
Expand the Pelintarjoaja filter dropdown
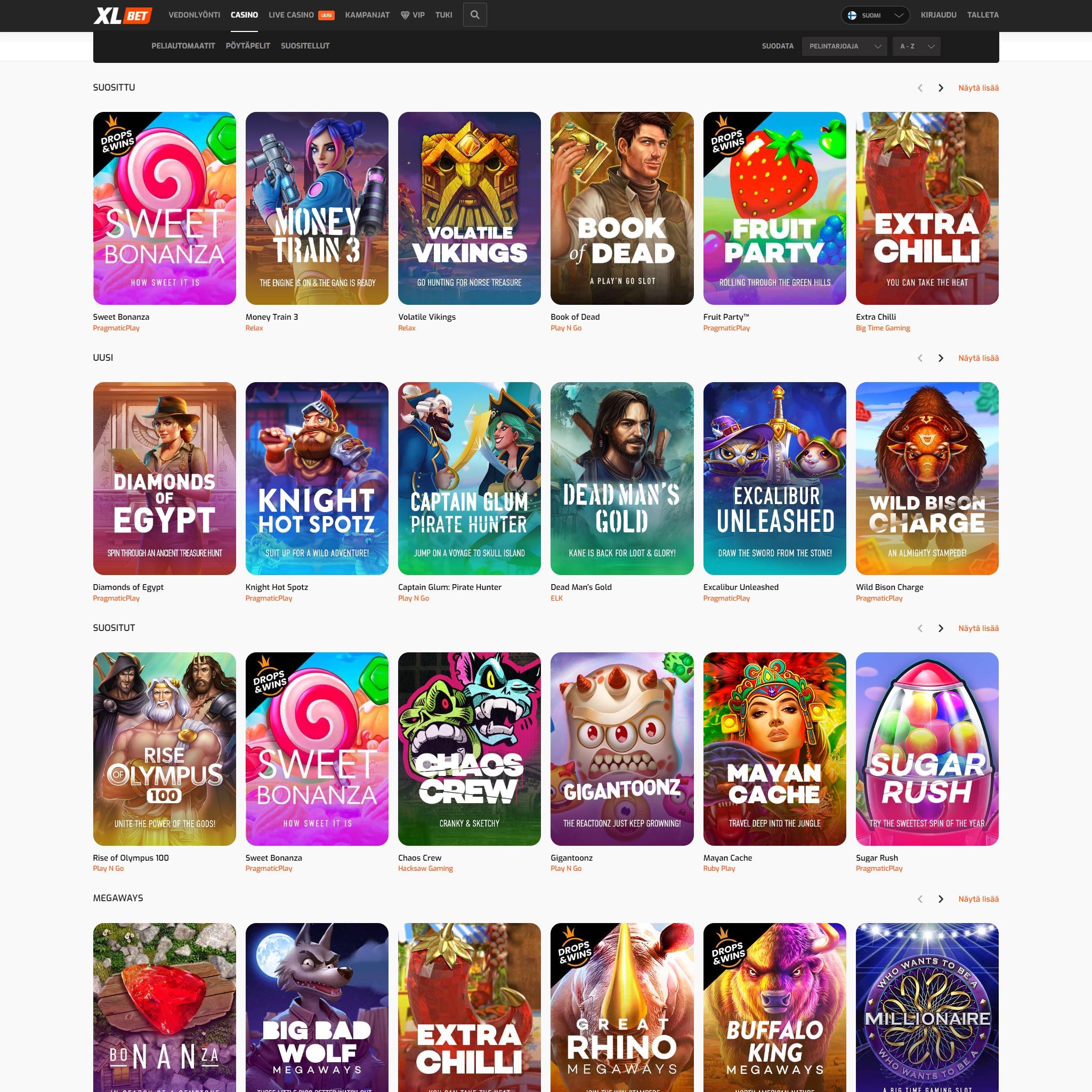(x=844, y=46)
